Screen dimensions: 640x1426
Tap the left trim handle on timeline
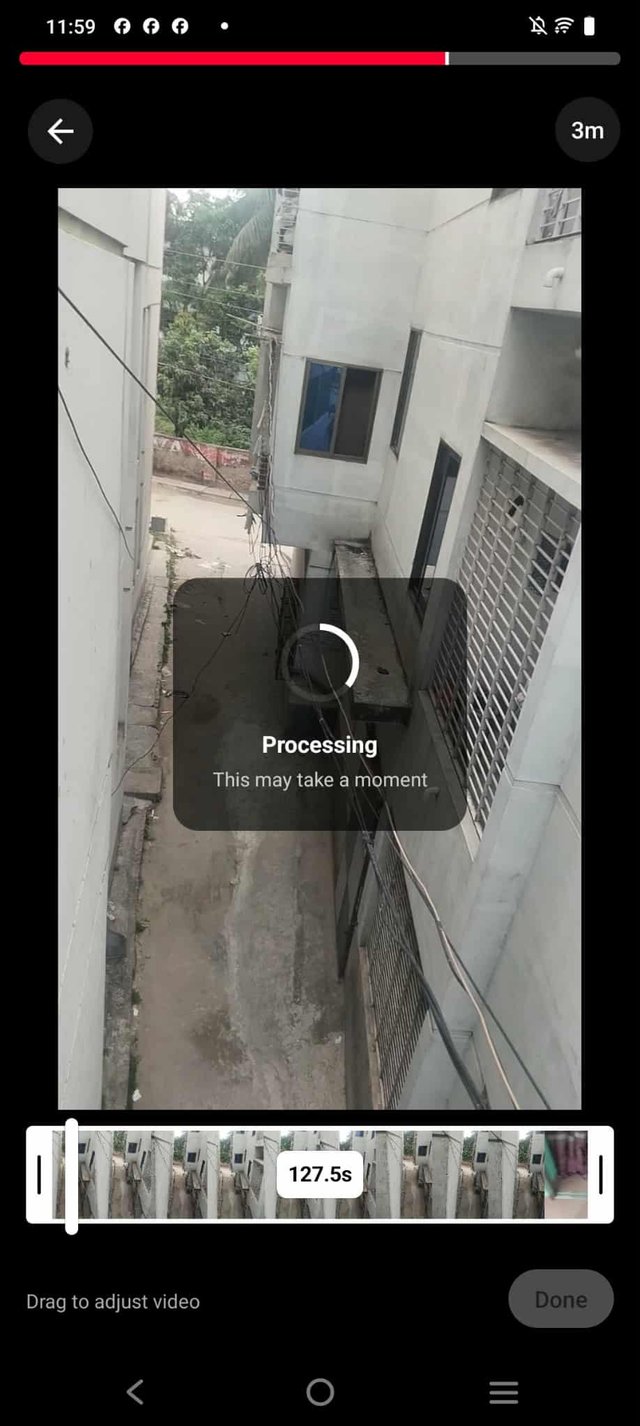39,1175
